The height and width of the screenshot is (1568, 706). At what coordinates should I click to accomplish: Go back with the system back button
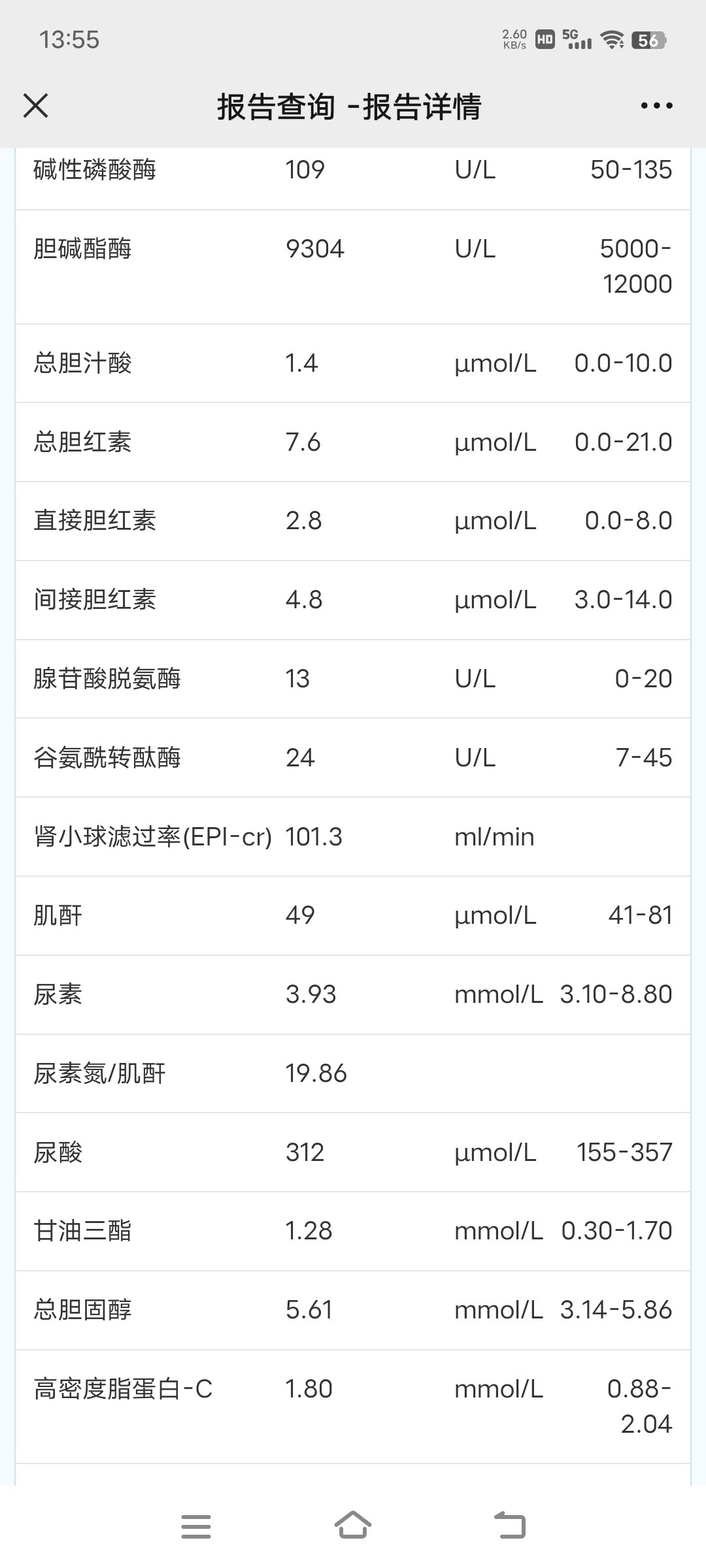tap(510, 1526)
